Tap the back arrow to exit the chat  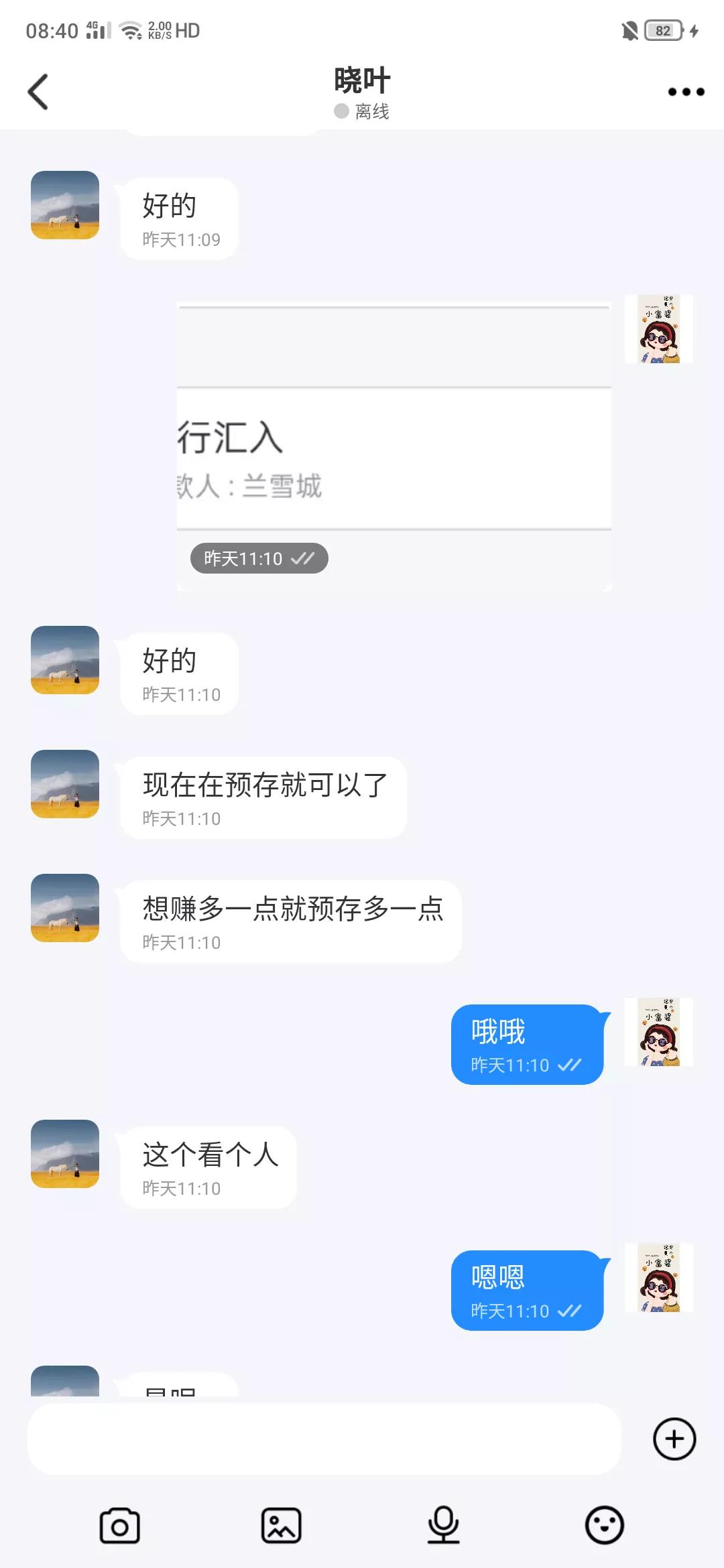[38, 91]
